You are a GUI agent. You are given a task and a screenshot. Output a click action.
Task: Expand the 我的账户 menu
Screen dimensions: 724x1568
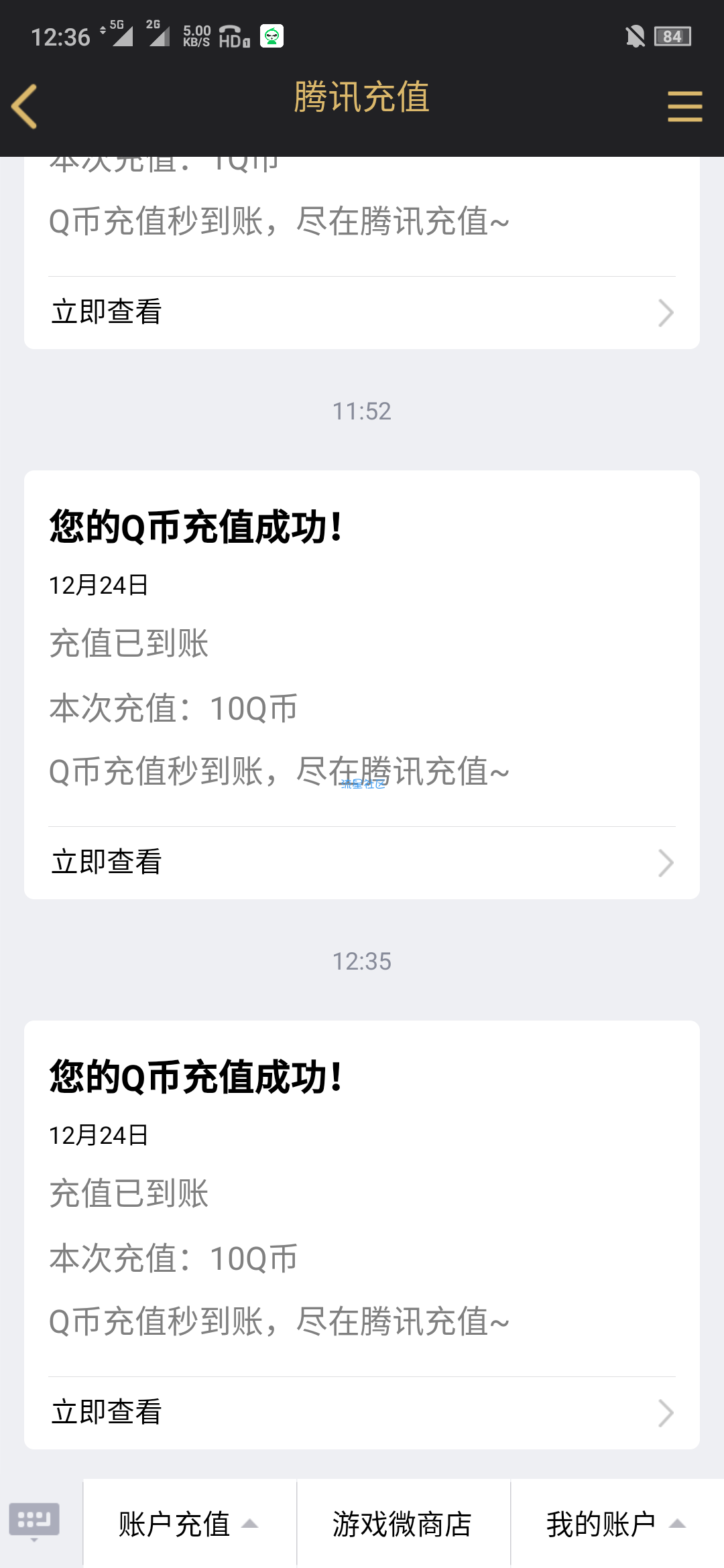pos(617,1524)
